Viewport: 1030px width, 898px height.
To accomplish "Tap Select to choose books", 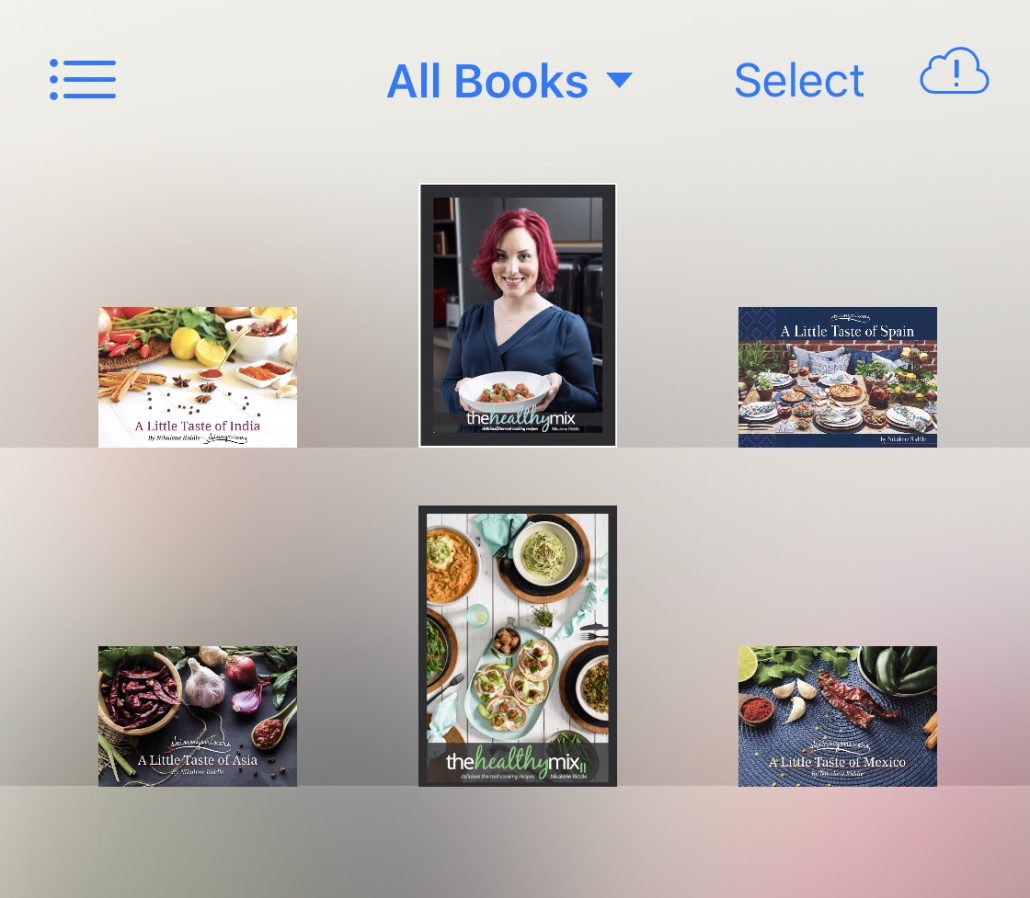I will [x=799, y=81].
